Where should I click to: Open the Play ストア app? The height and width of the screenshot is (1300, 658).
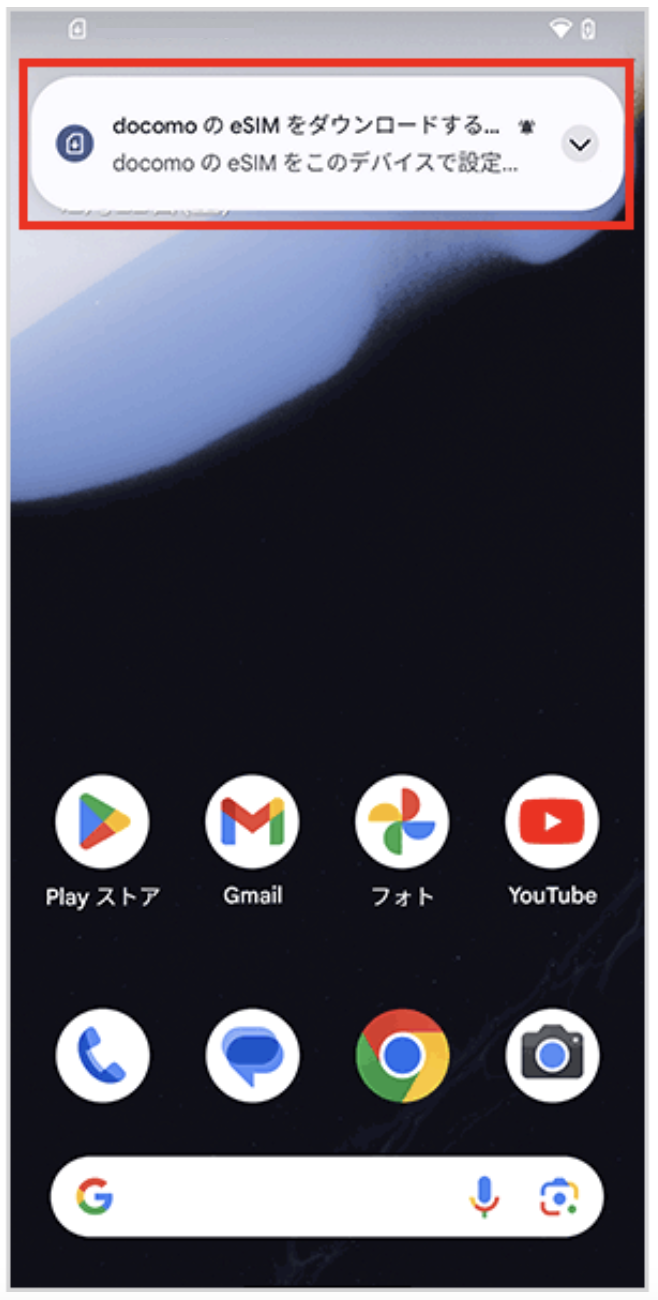(102, 822)
